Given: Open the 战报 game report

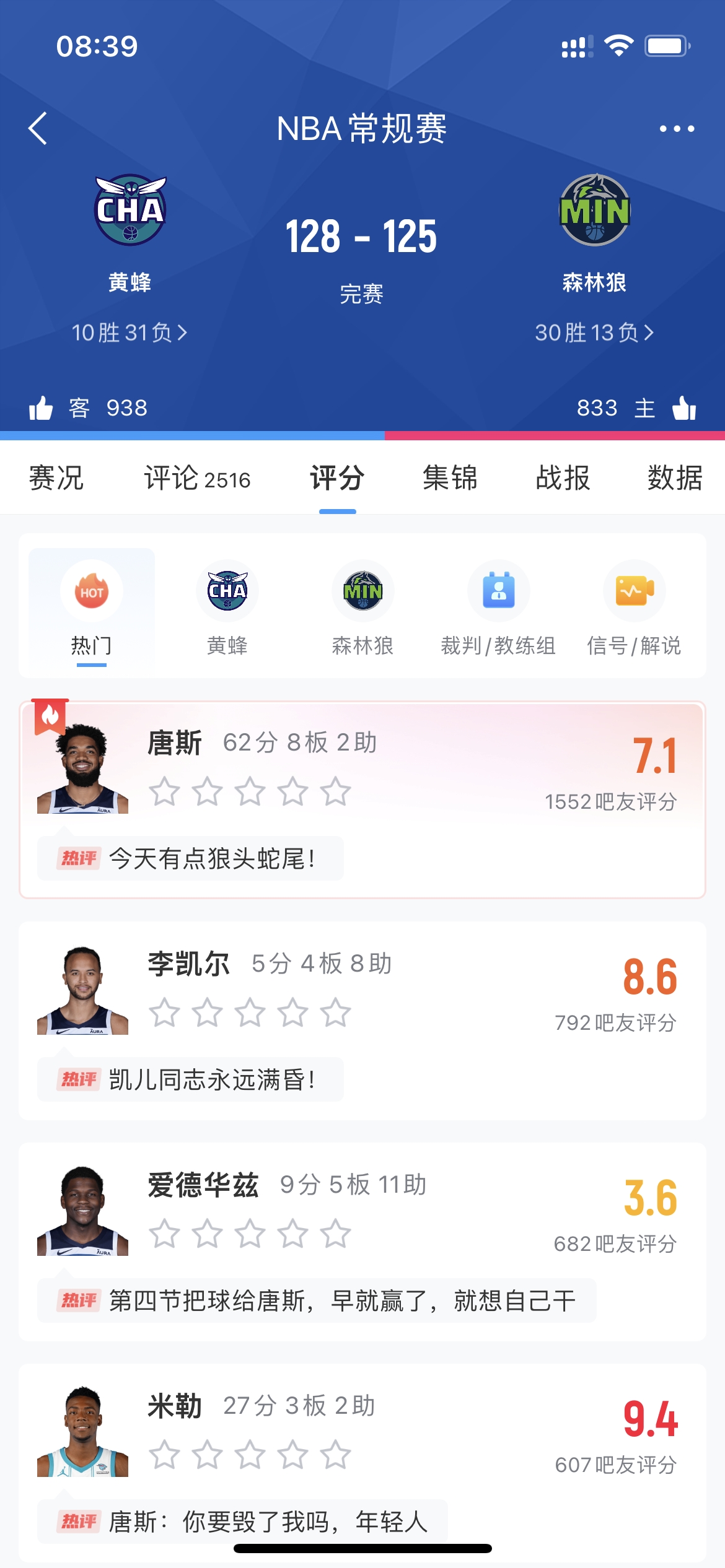Looking at the screenshot, I should pyautogui.click(x=563, y=478).
